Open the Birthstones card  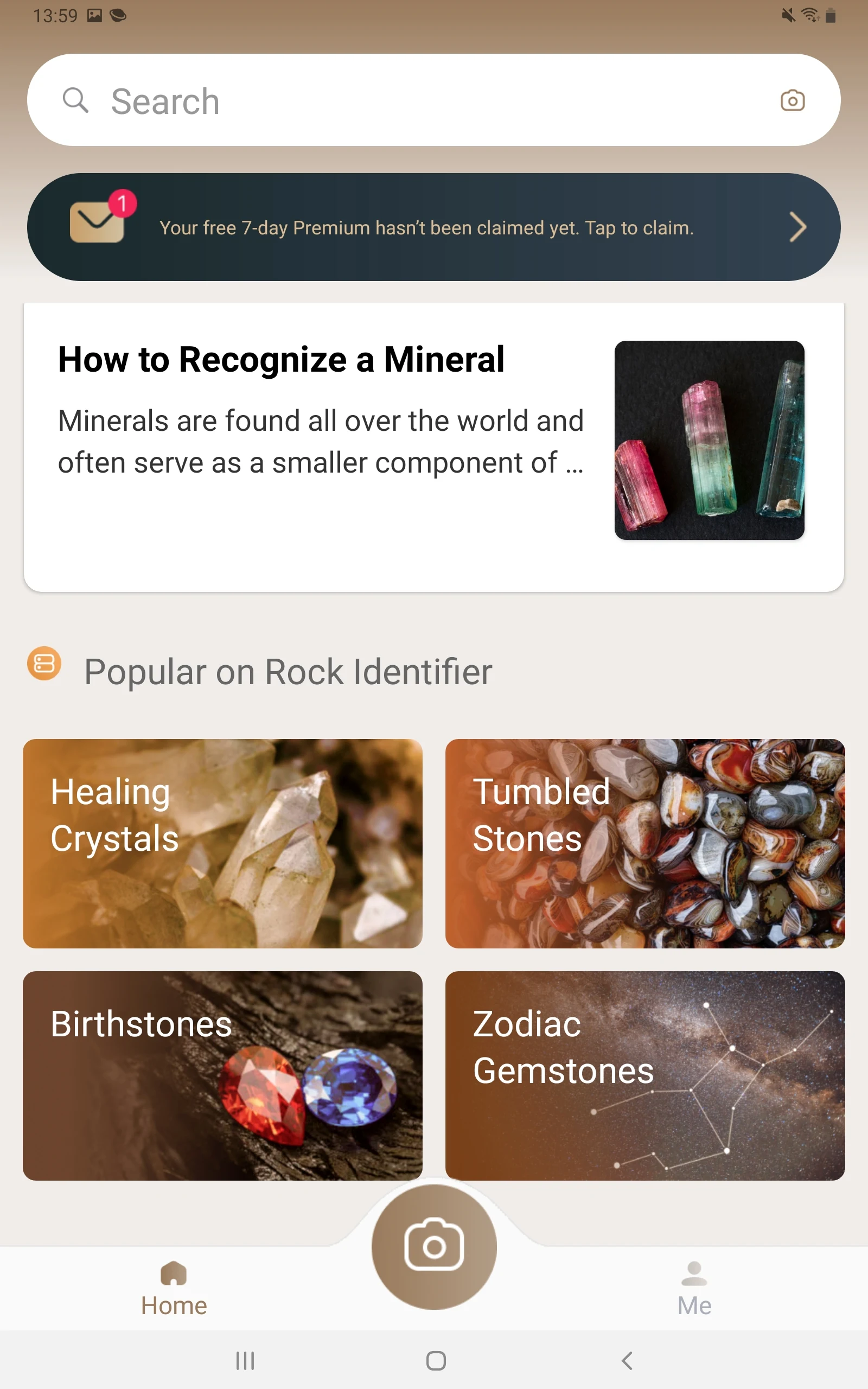[223, 1075]
